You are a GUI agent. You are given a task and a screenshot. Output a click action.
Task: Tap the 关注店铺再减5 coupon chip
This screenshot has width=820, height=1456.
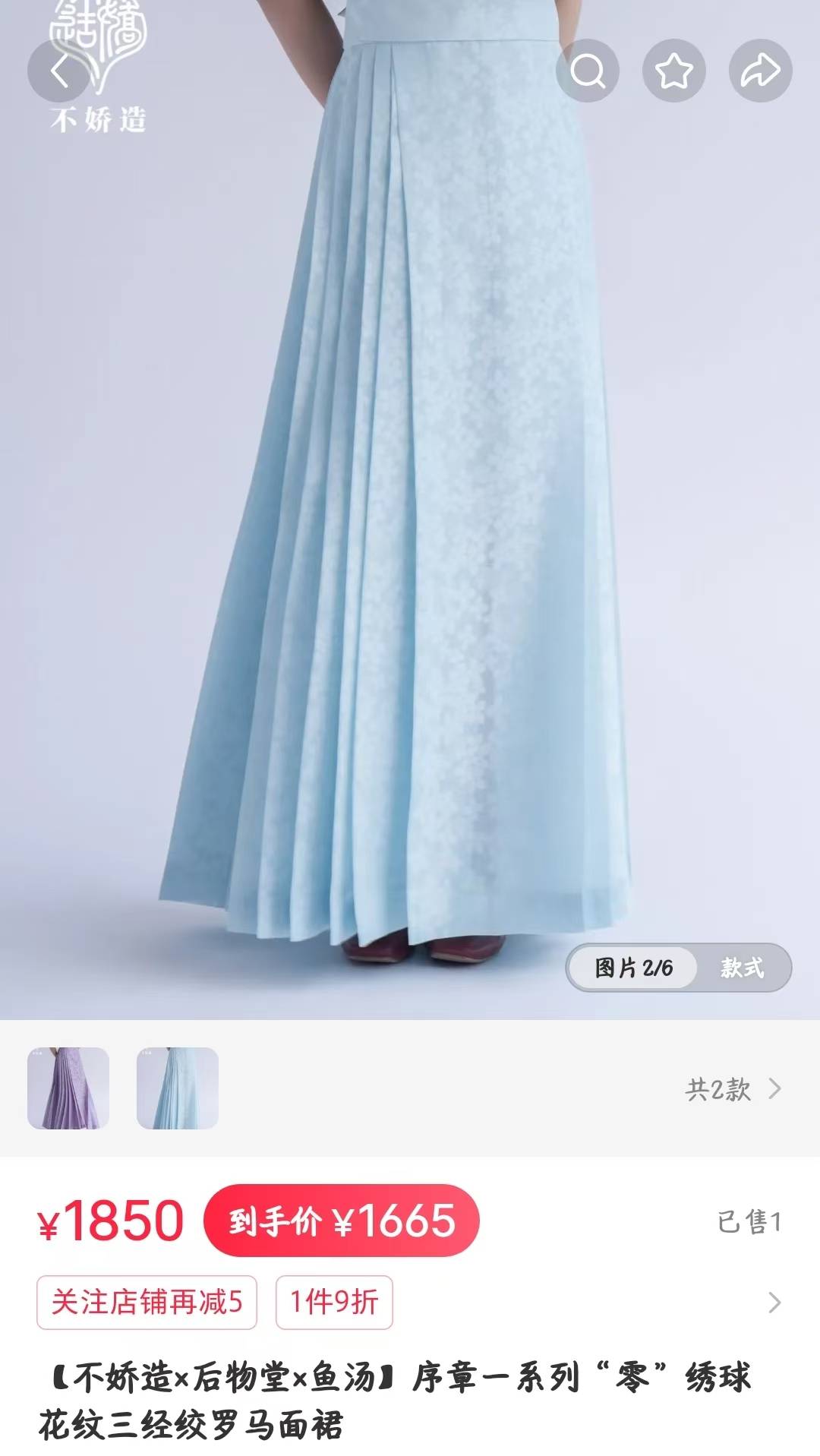pos(147,1302)
